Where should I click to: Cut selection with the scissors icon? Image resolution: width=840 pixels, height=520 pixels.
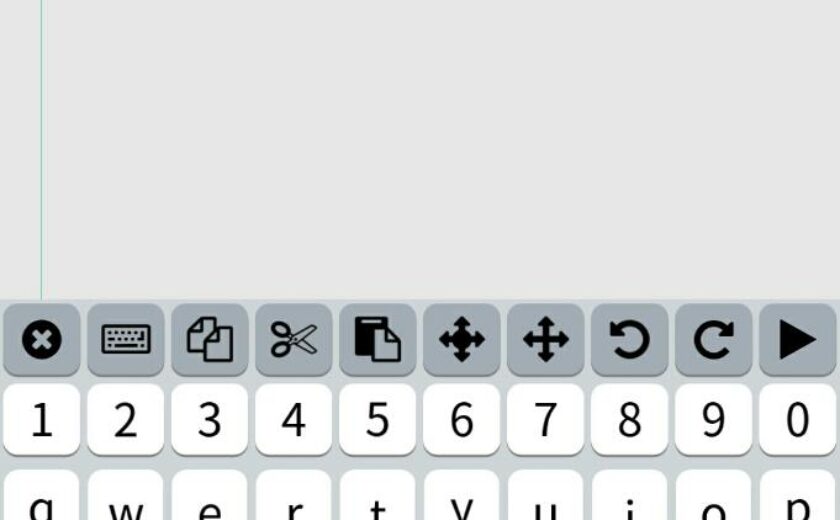click(294, 340)
